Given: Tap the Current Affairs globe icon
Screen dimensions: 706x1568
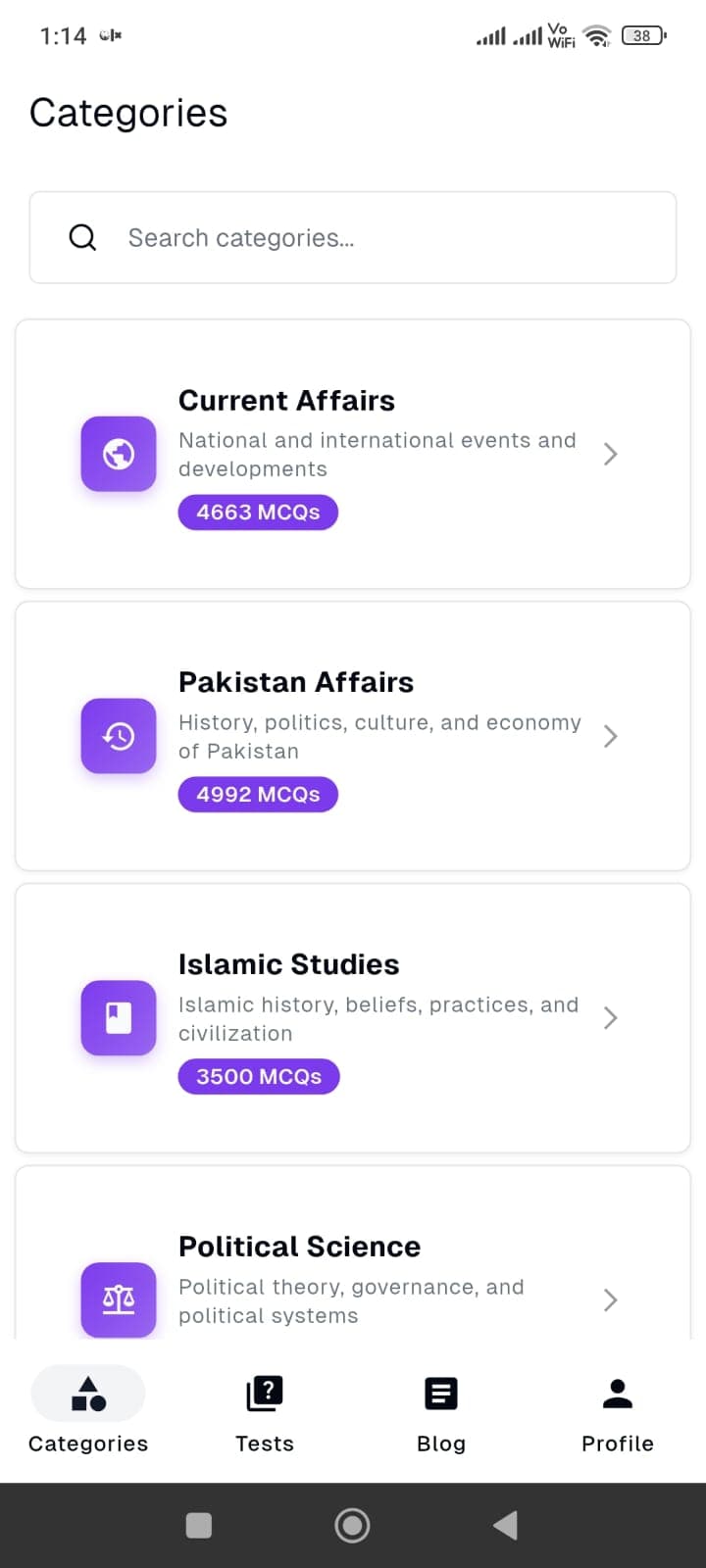Looking at the screenshot, I should (x=118, y=454).
